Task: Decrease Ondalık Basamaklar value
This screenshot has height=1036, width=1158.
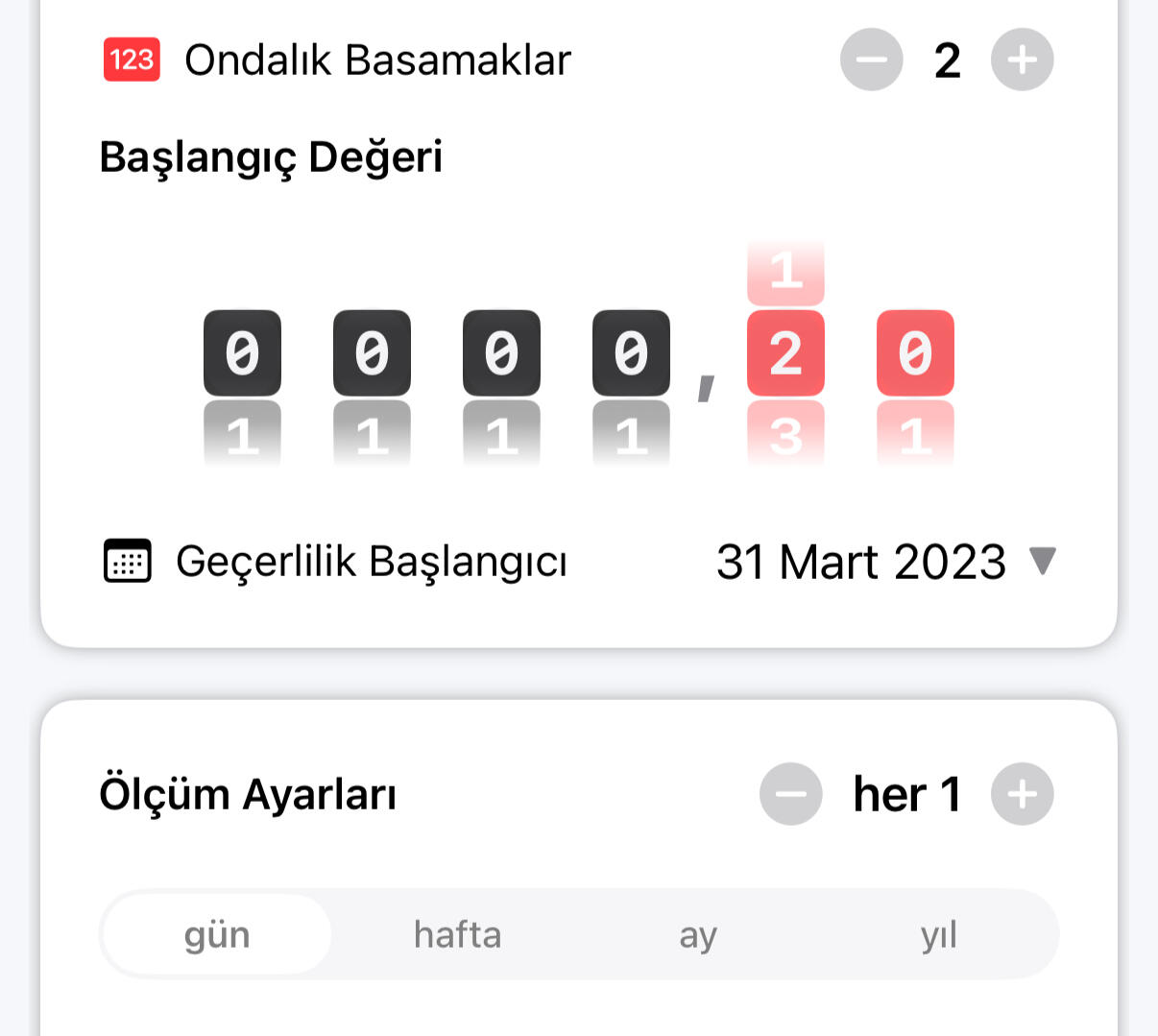Action: click(871, 60)
